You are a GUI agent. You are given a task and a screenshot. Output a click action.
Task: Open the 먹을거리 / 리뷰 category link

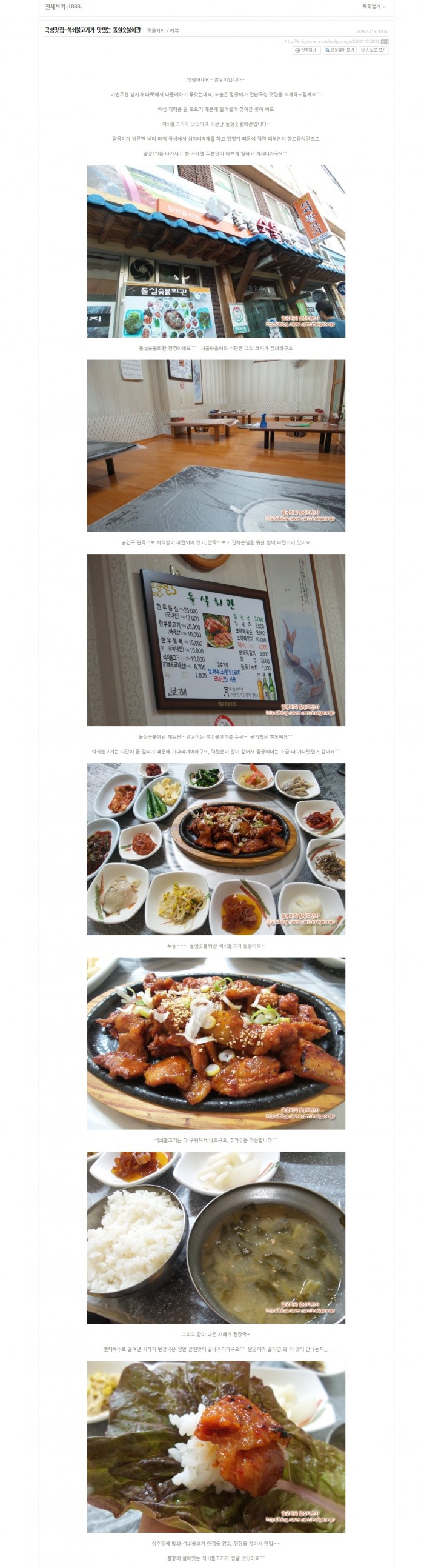tap(162, 30)
